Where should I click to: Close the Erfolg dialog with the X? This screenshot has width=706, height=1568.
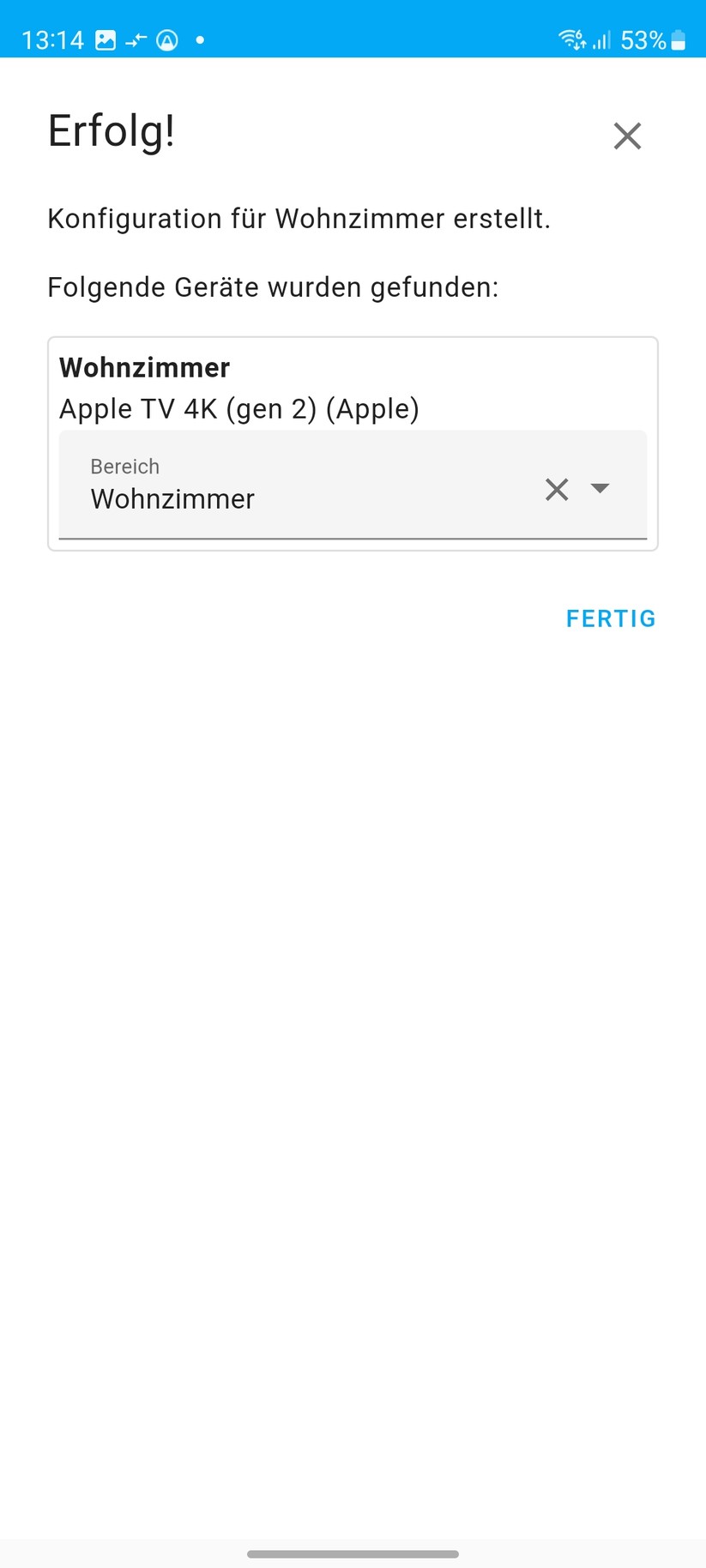tap(627, 136)
